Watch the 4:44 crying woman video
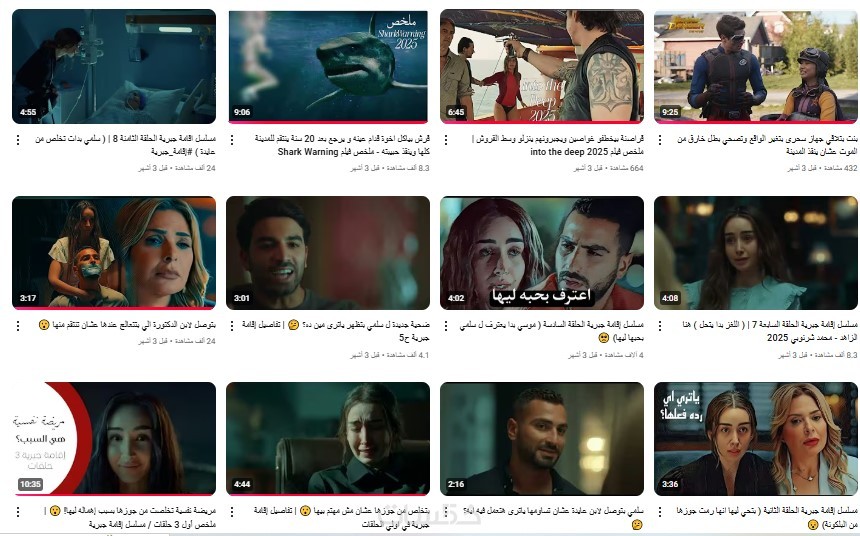 328,438
